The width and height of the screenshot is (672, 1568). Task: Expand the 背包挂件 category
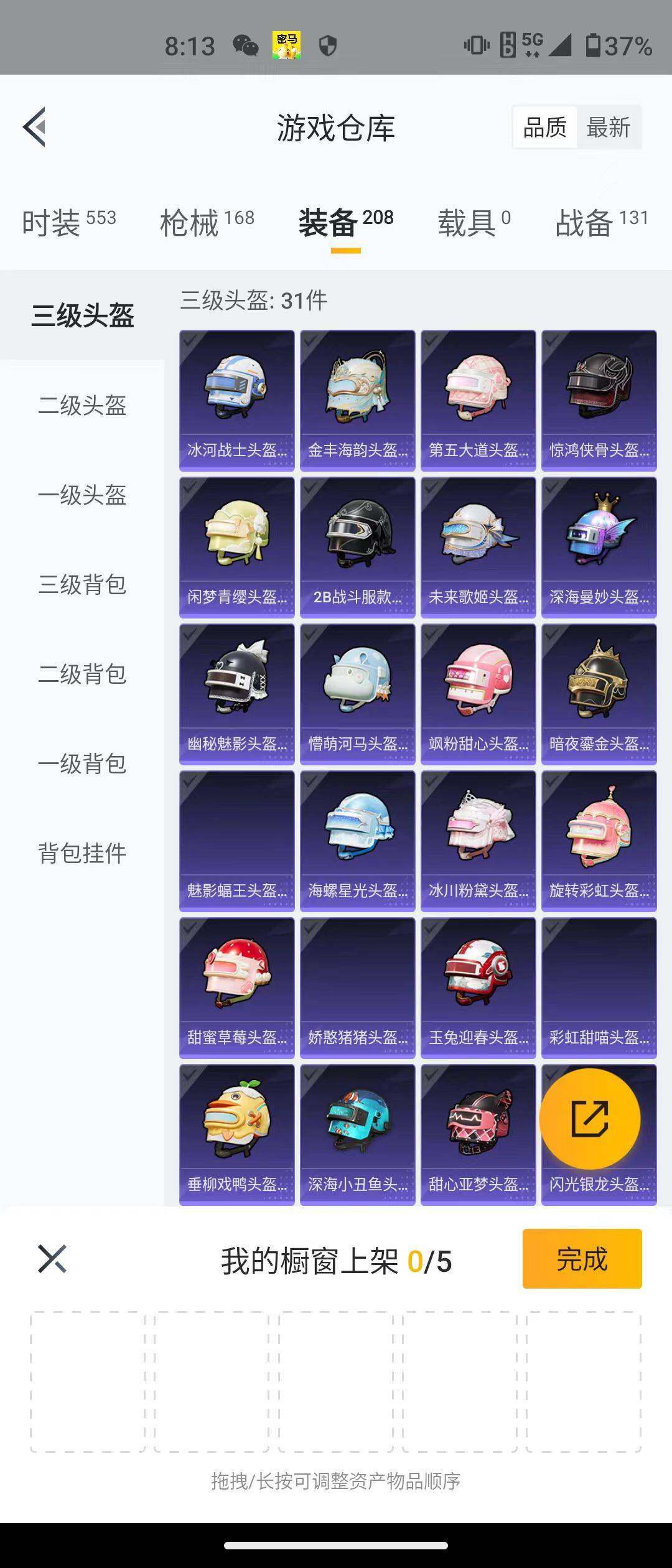point(82,854)
